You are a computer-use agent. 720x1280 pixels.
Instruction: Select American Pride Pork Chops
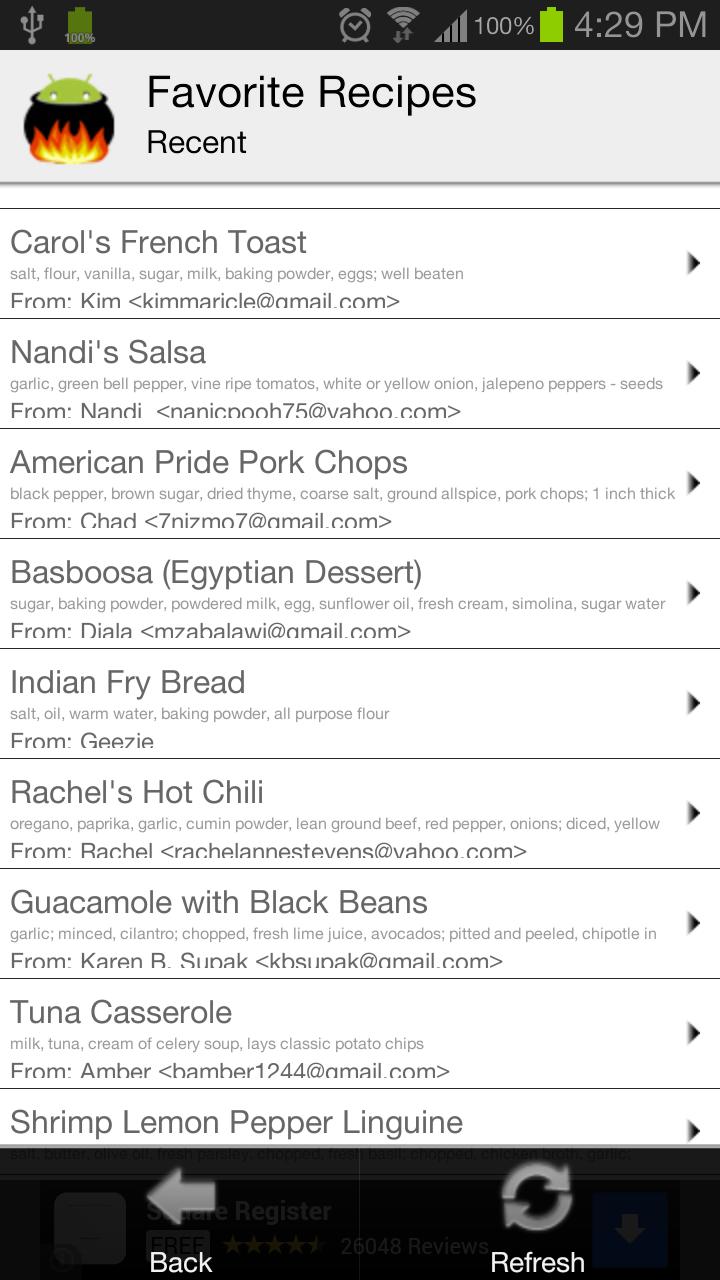pyautogui.click(x=360, y=484)
